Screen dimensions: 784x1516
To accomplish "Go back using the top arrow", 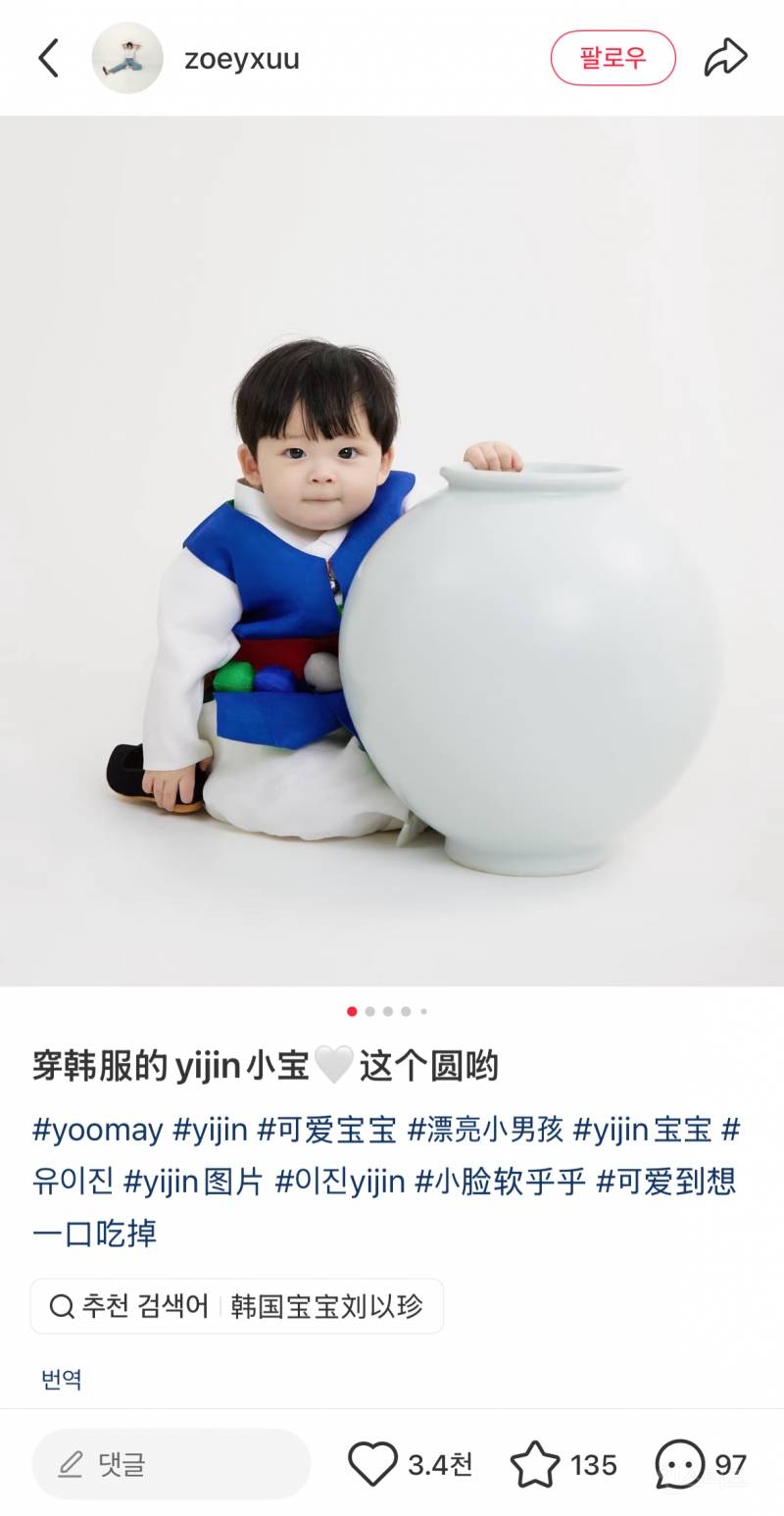I will 49,59.
